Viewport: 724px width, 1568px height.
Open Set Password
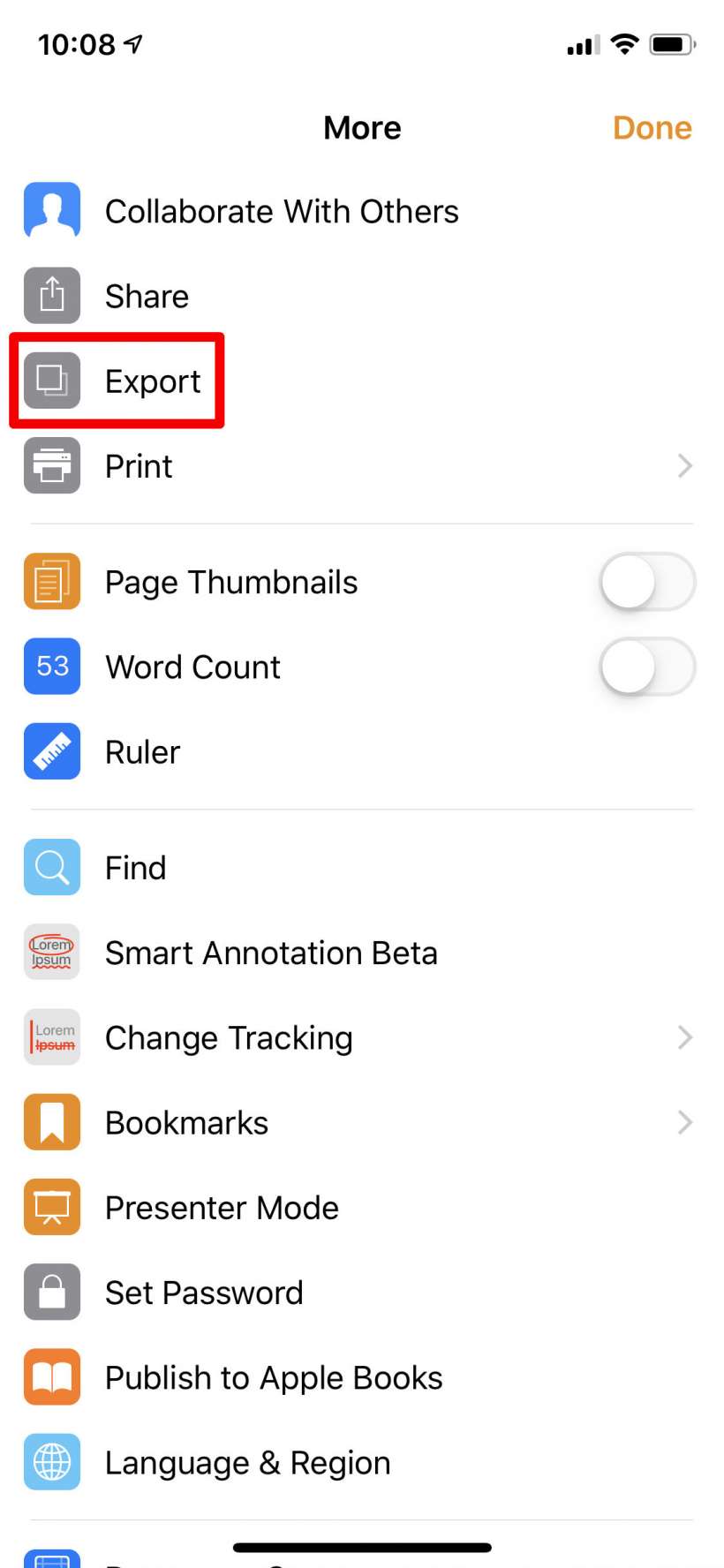[x=362, y=1292]
